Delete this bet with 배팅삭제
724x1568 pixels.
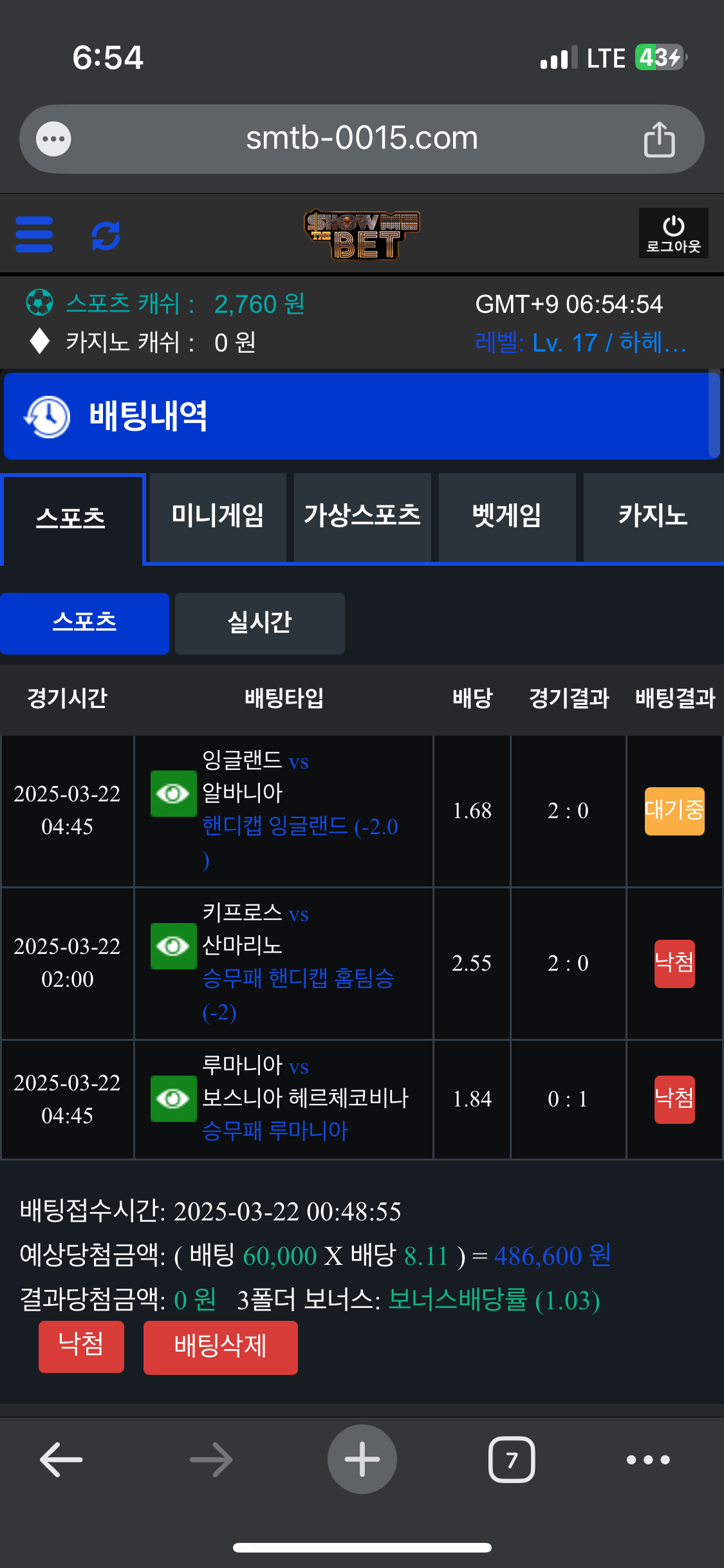[x=220, y=1347]
